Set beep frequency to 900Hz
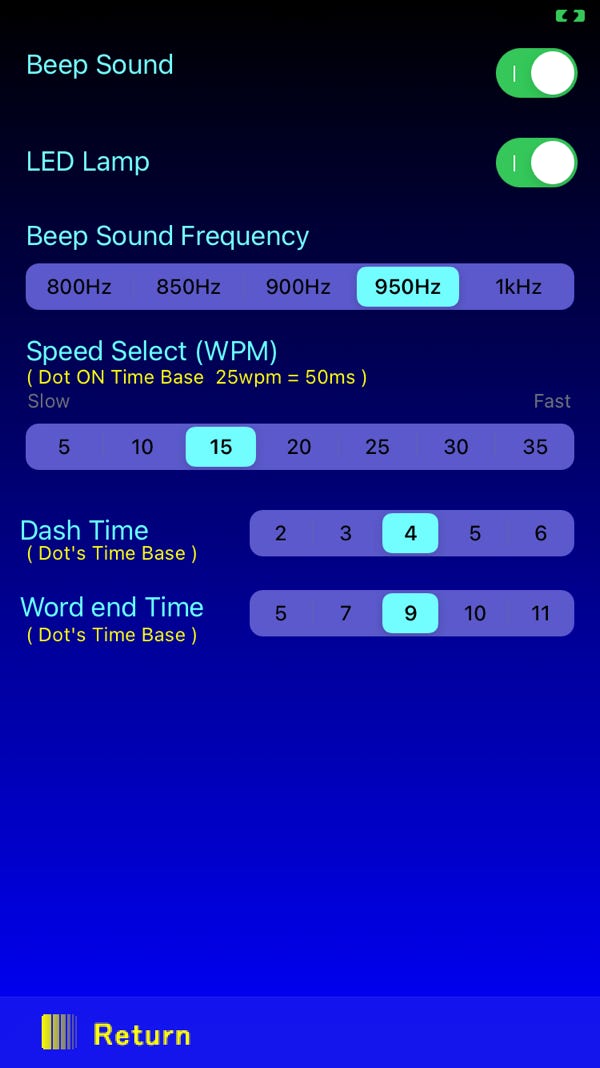 (x=298, y=287)
